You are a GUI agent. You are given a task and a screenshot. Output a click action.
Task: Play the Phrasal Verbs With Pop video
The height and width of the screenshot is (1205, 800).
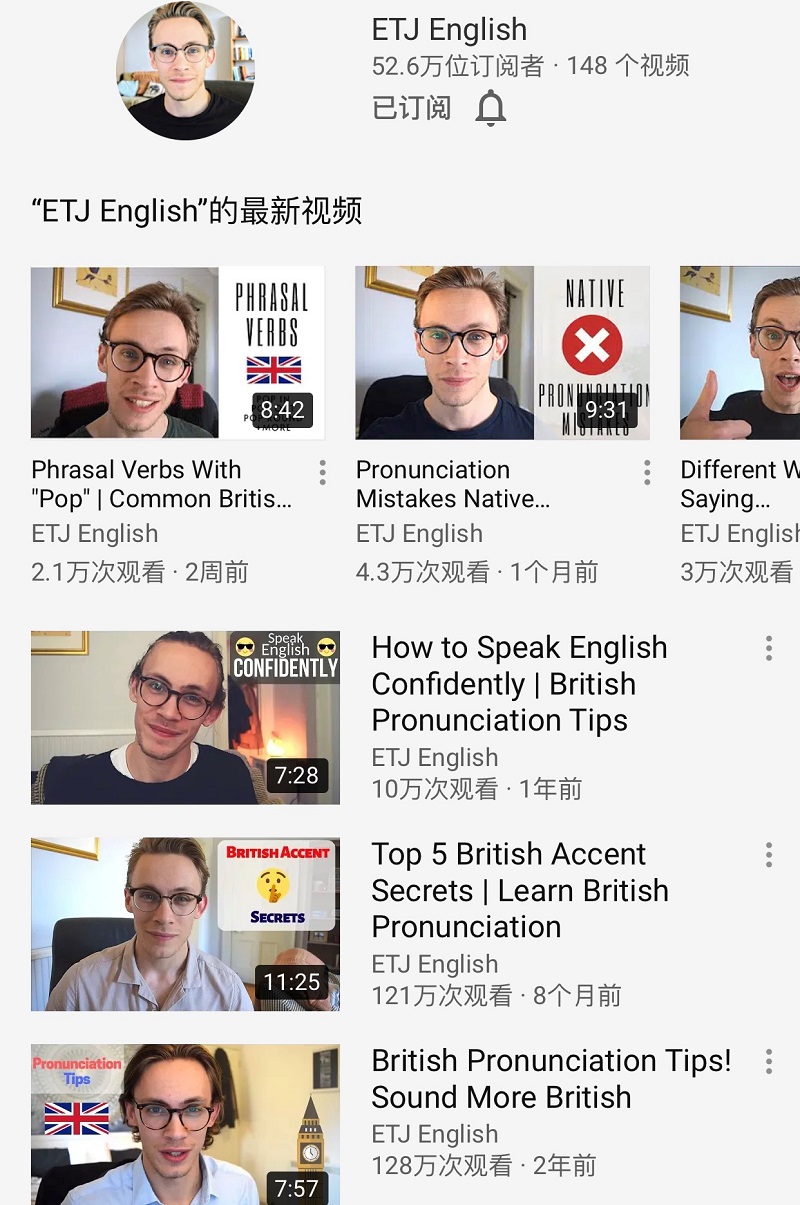tap(177, 352)
